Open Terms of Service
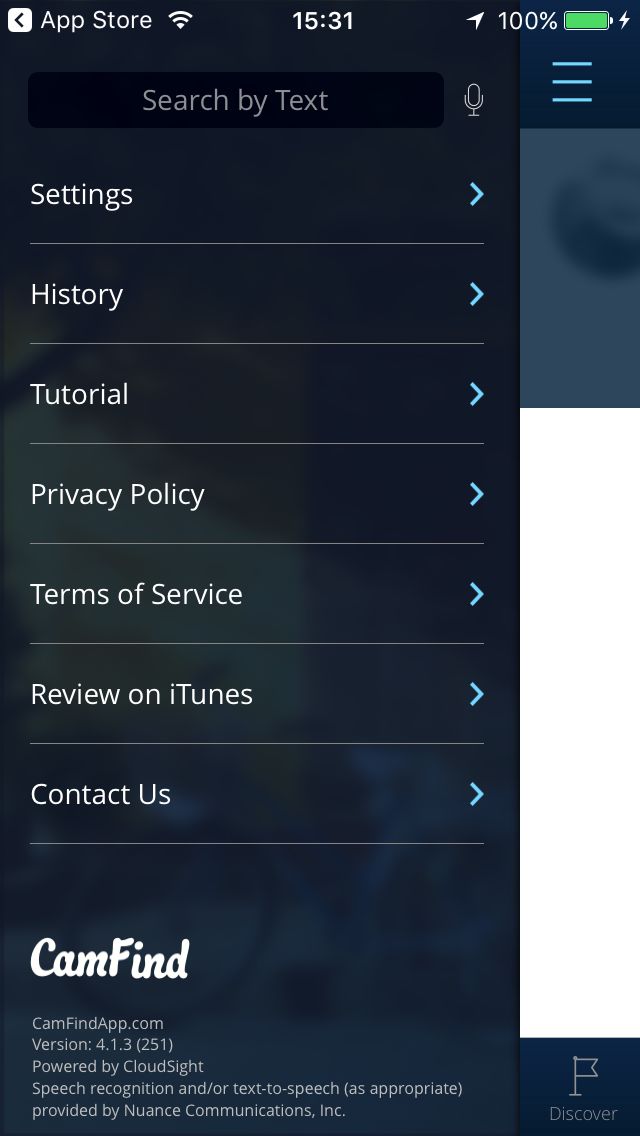This screenshot has width=640, height=1136. tap(257, 594)
